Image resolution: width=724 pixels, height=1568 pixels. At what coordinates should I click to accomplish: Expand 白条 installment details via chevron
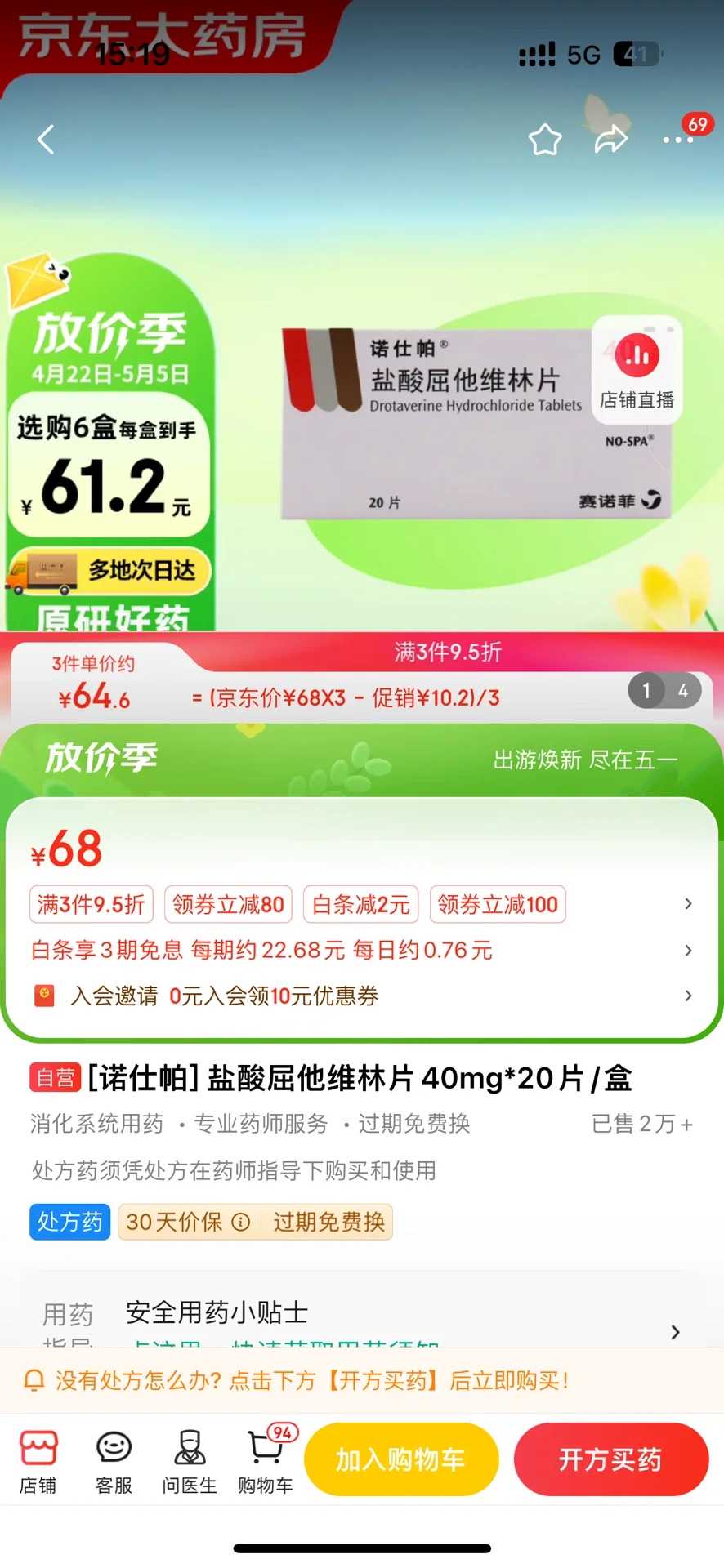click(x=688, y=950)
